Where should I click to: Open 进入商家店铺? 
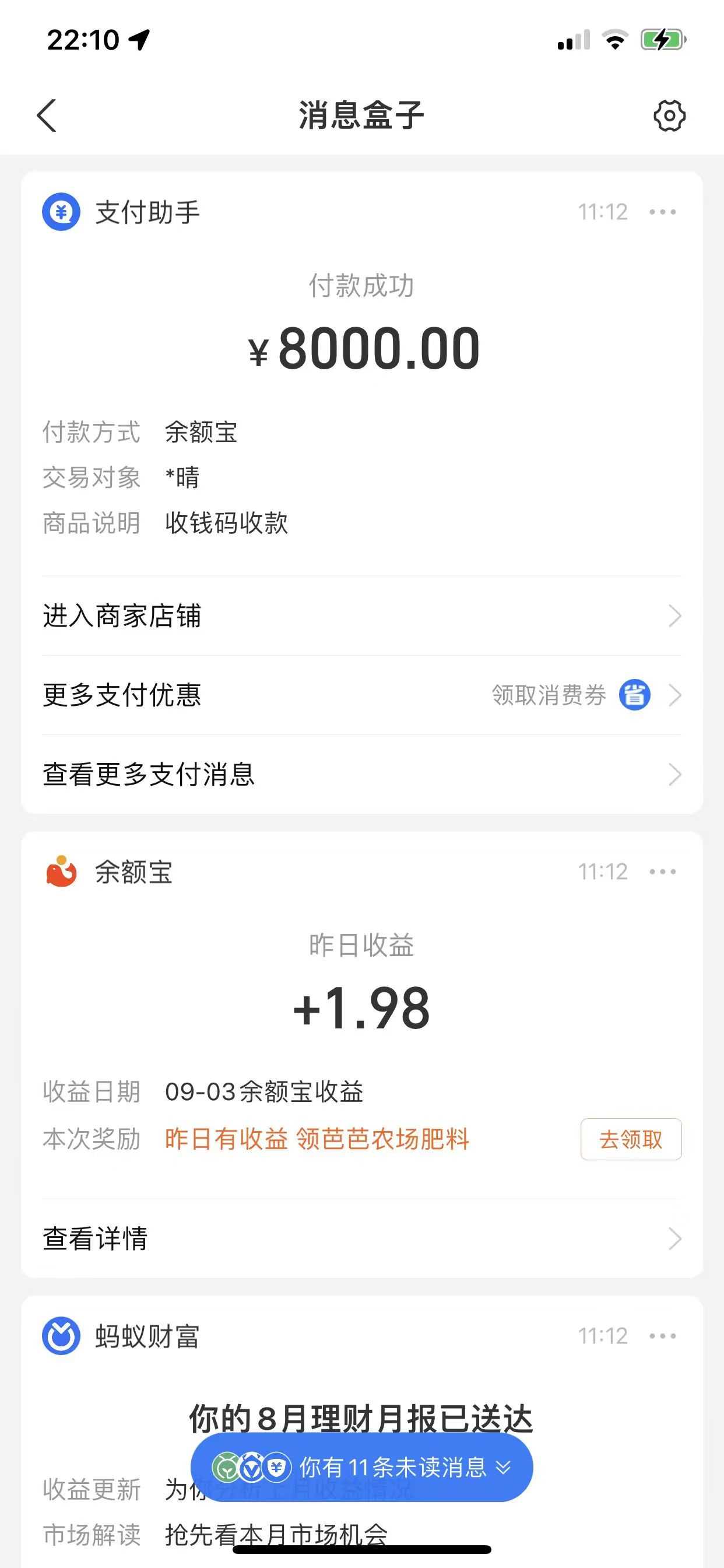[x=361, y=616]
